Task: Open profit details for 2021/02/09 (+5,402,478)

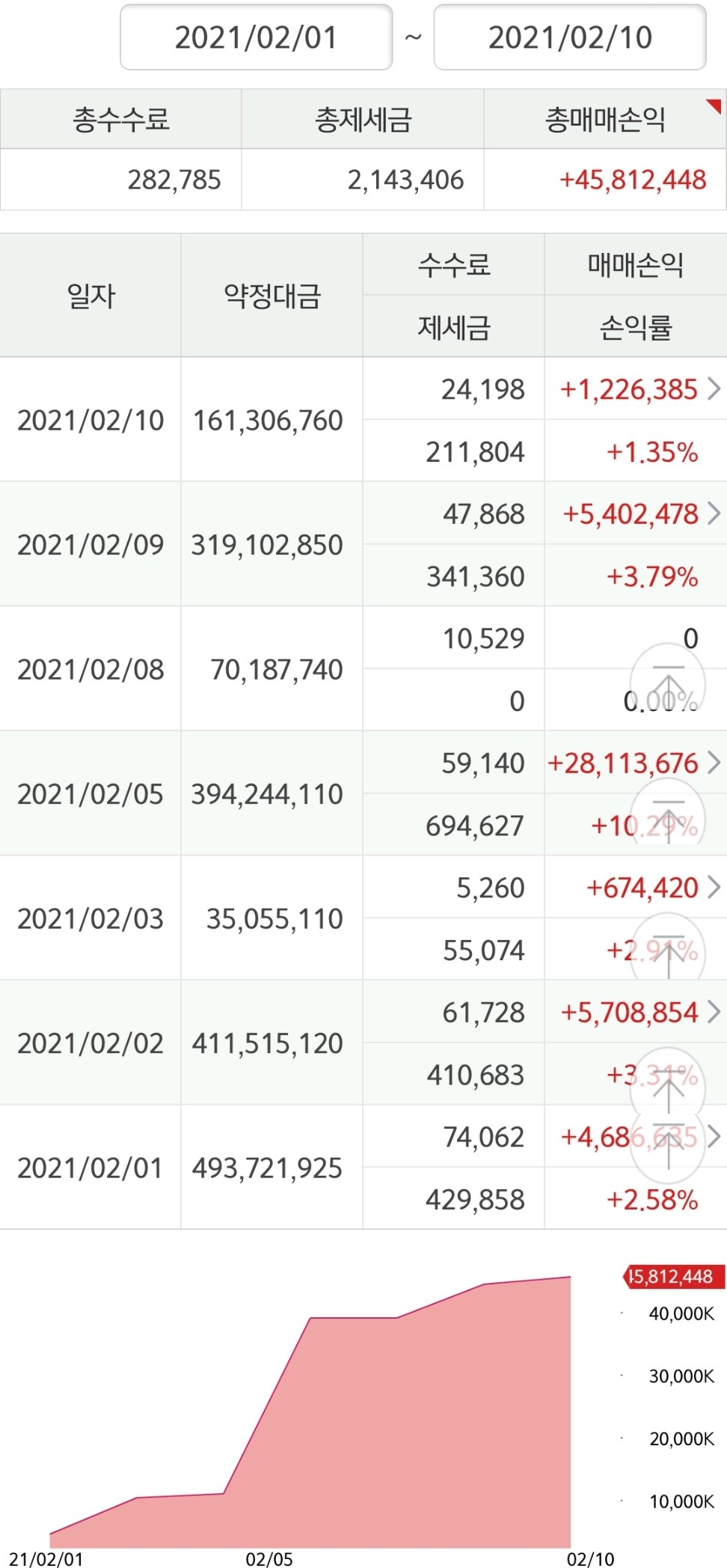Action: pos(714,513)
